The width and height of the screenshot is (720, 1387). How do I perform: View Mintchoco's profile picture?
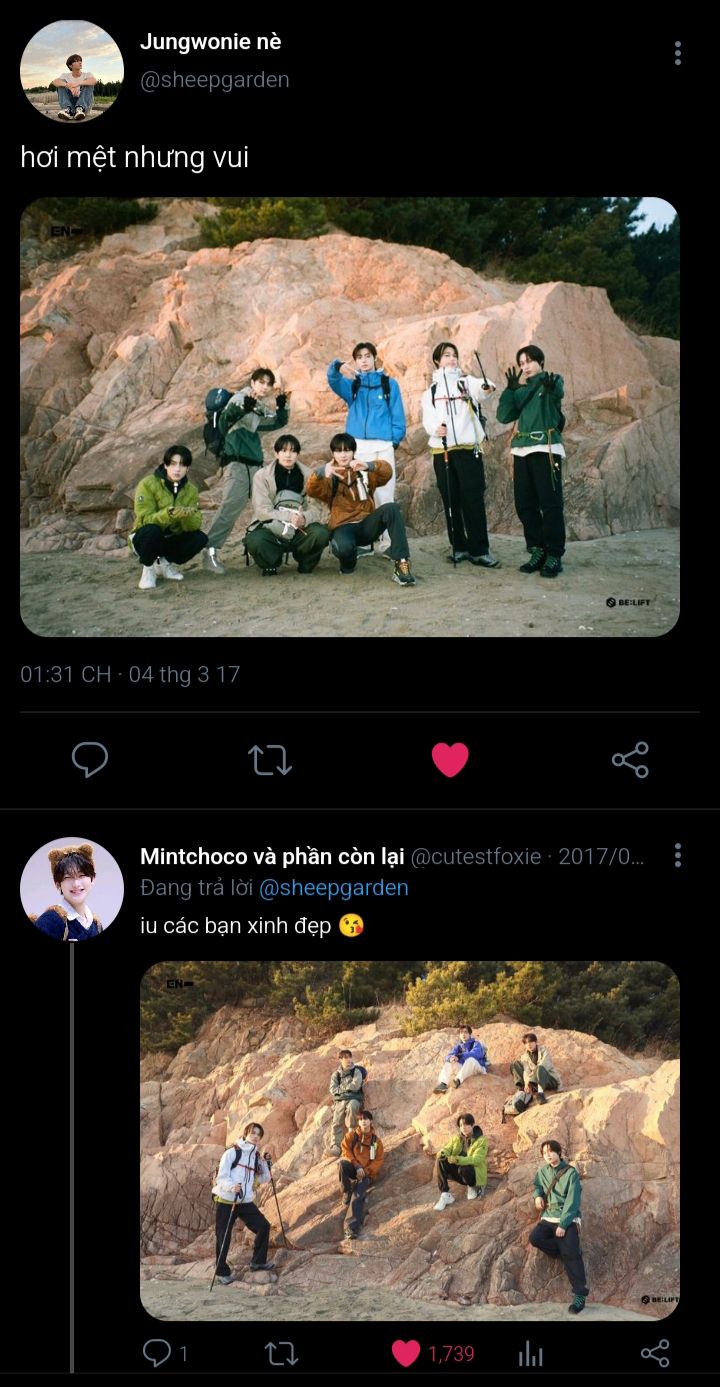(x=72, y=889)
